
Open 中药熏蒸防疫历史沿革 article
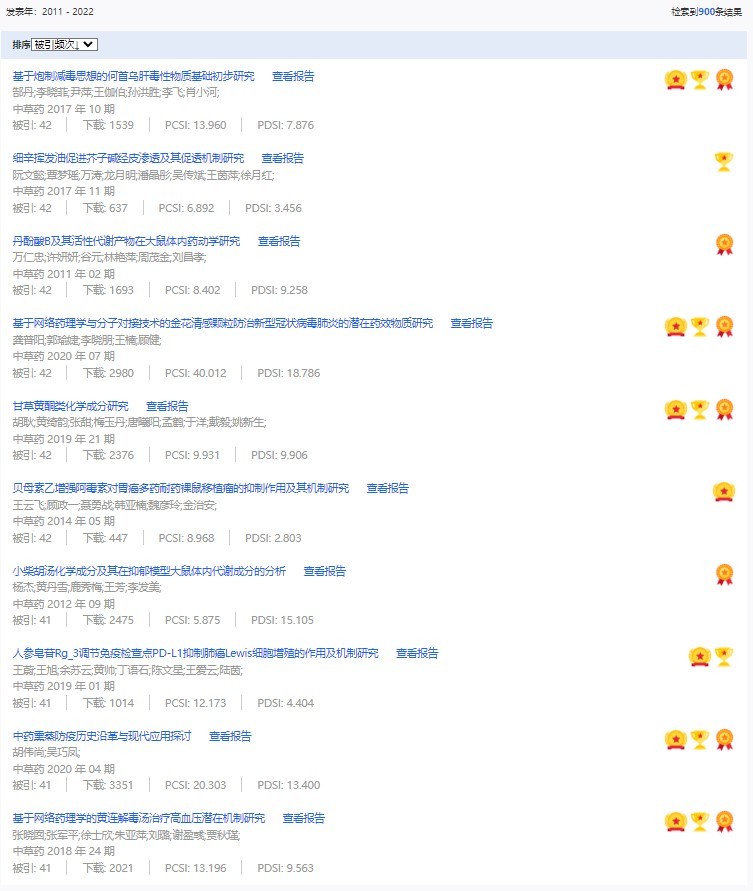[101, 736]
